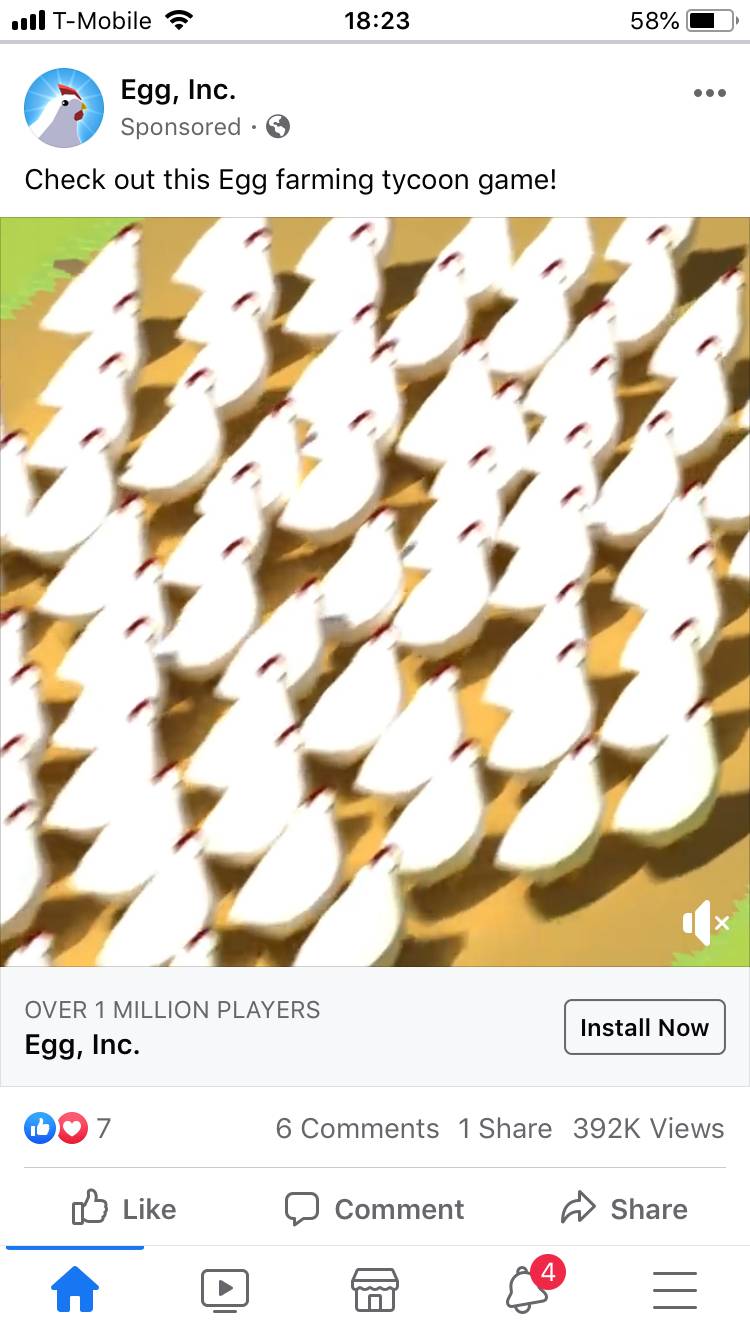This screenshot has height=1334, width=750.
Task: Open the chicken video ad
Action: (375, 590)
